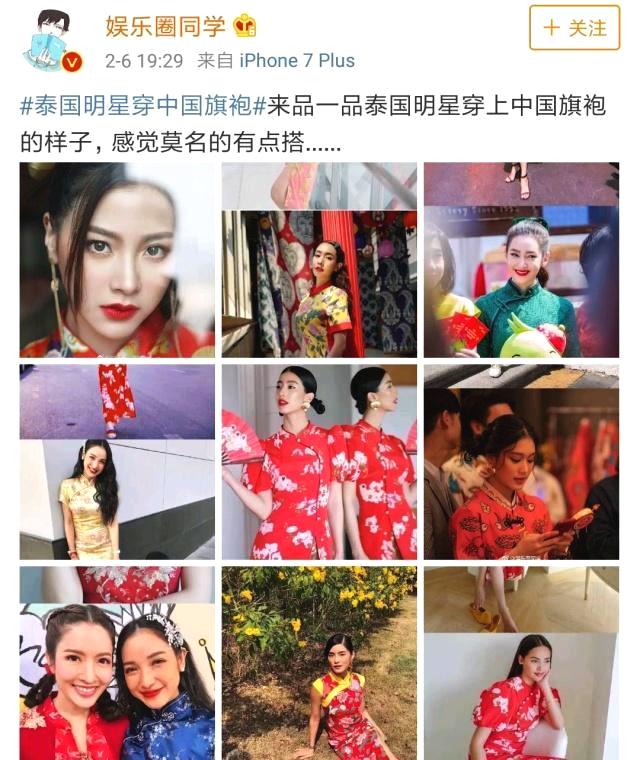Open selfie of two women in red and blue
This screenshot has width=640, height=760.
[x=117, y=663]
